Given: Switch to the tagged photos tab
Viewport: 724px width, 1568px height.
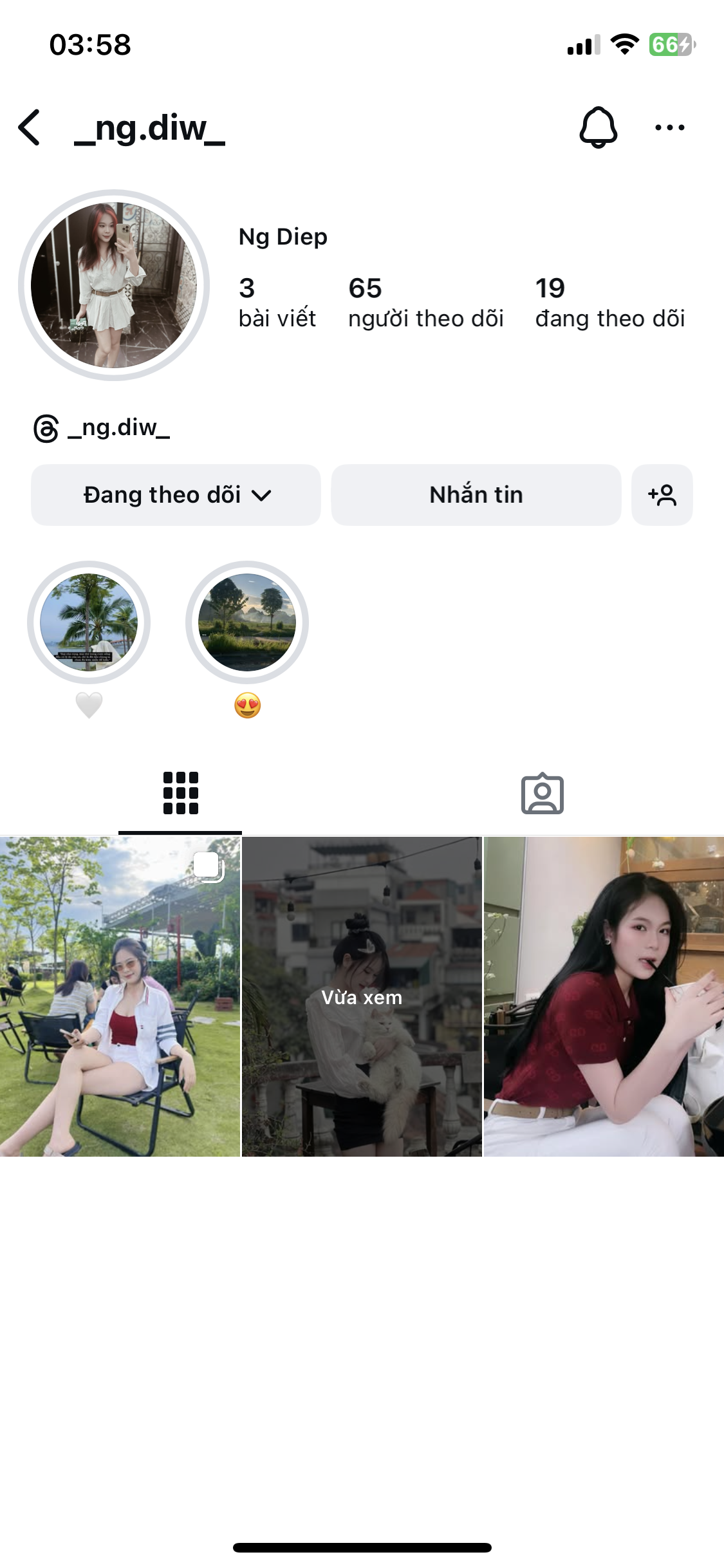Looking at the screenshot, I should [x=542, y=793].
